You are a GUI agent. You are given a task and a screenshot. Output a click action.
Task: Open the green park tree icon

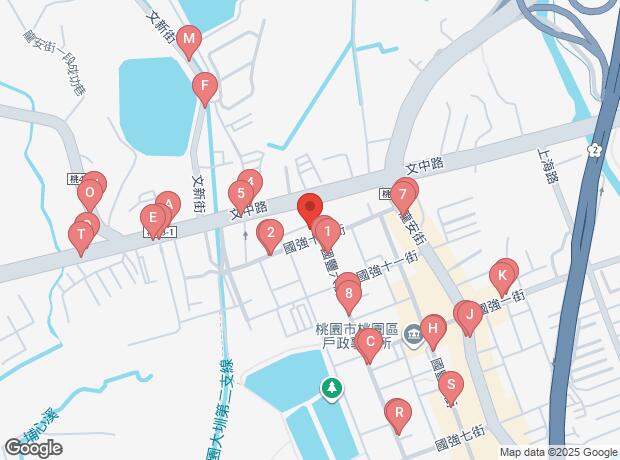[x=332, y=388]
